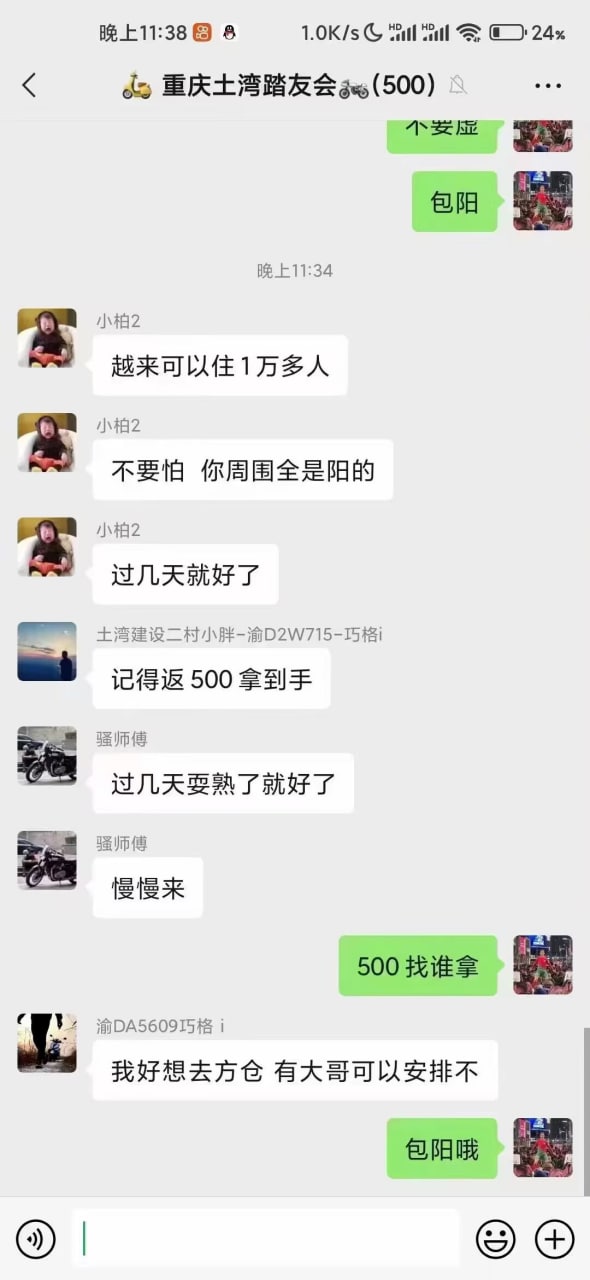Open the emoji picker
Screen dimensions: 590x1280
[x=495, y=1240]
